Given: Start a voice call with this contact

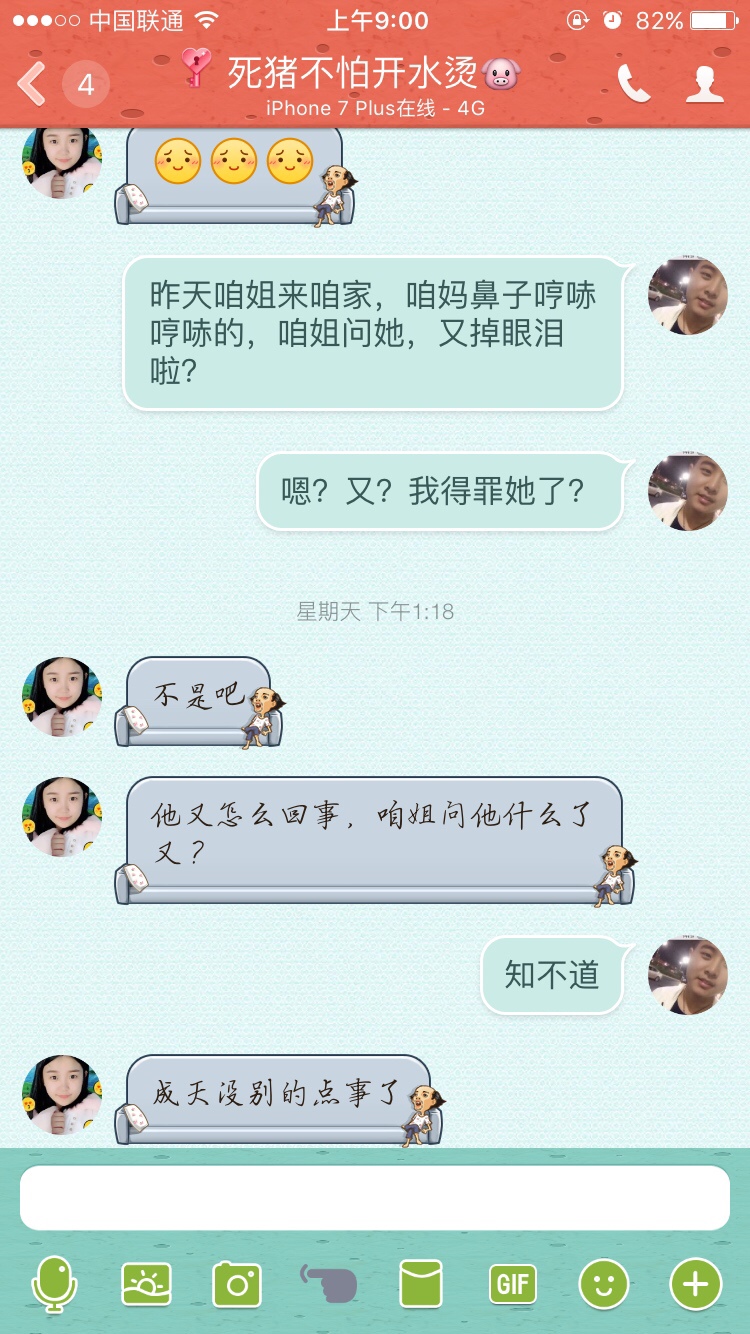Looking at the screenshot, I should point(633,84).
